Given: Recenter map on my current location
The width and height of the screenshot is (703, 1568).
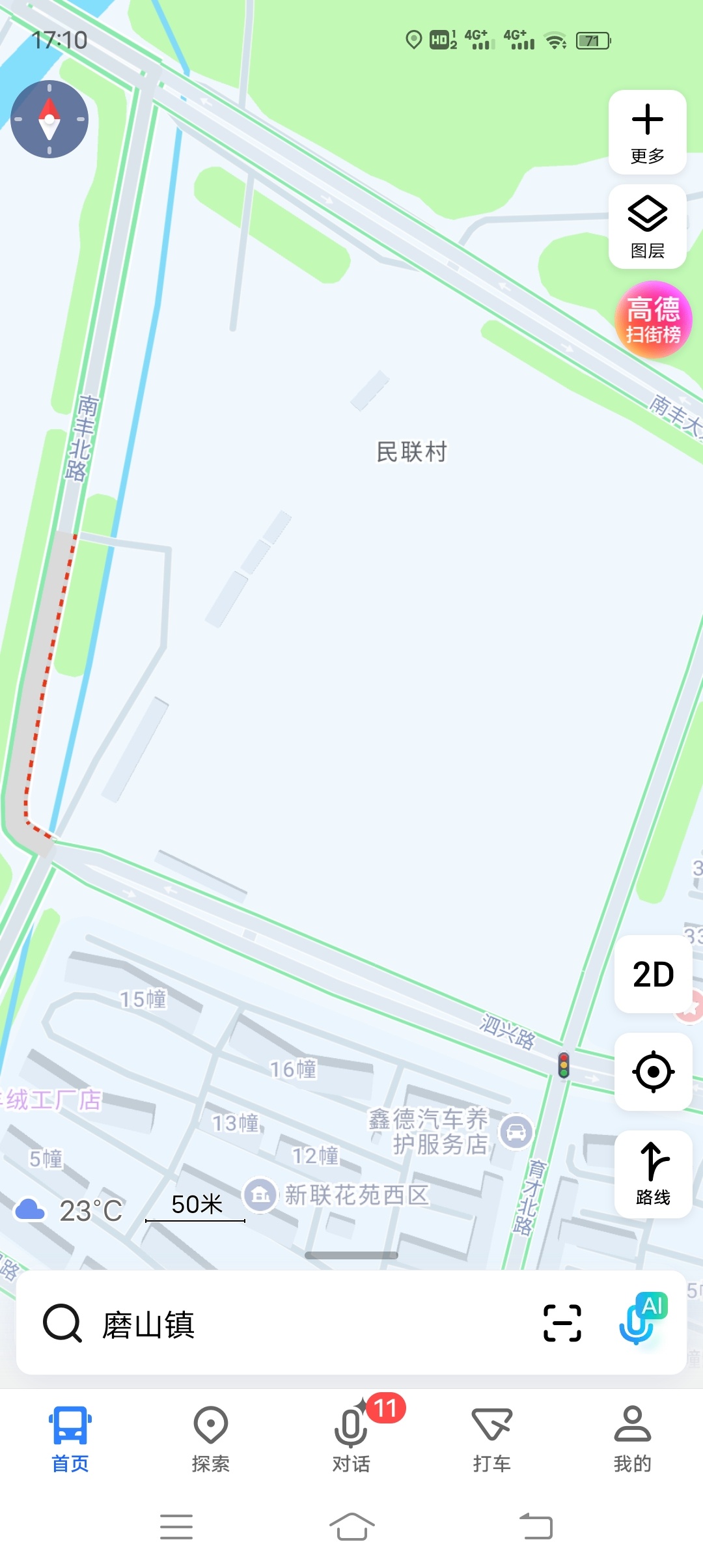Looking at the screenshot, I should pos(653,1072).
